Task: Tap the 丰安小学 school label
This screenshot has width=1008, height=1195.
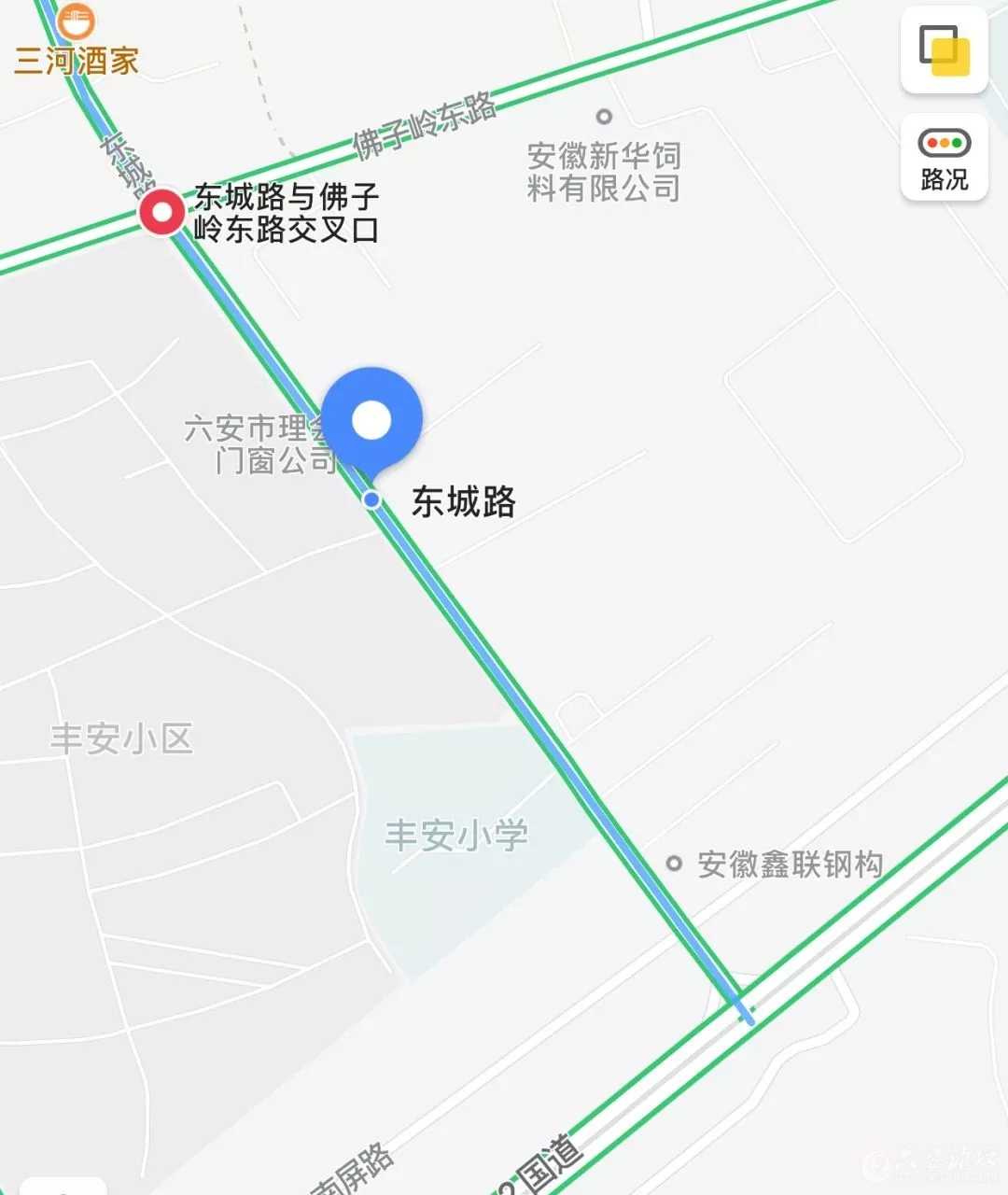Action: click(456, 835)
